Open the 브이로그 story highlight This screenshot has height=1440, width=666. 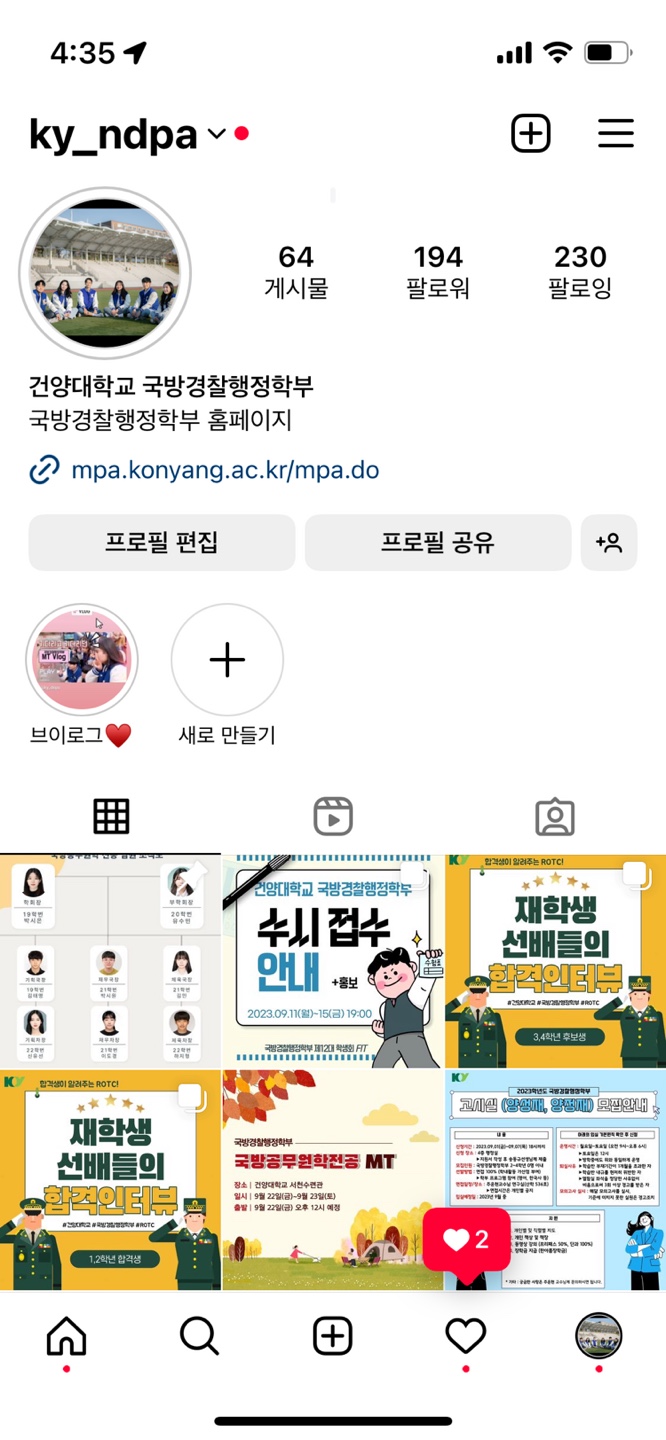(82, 660)
